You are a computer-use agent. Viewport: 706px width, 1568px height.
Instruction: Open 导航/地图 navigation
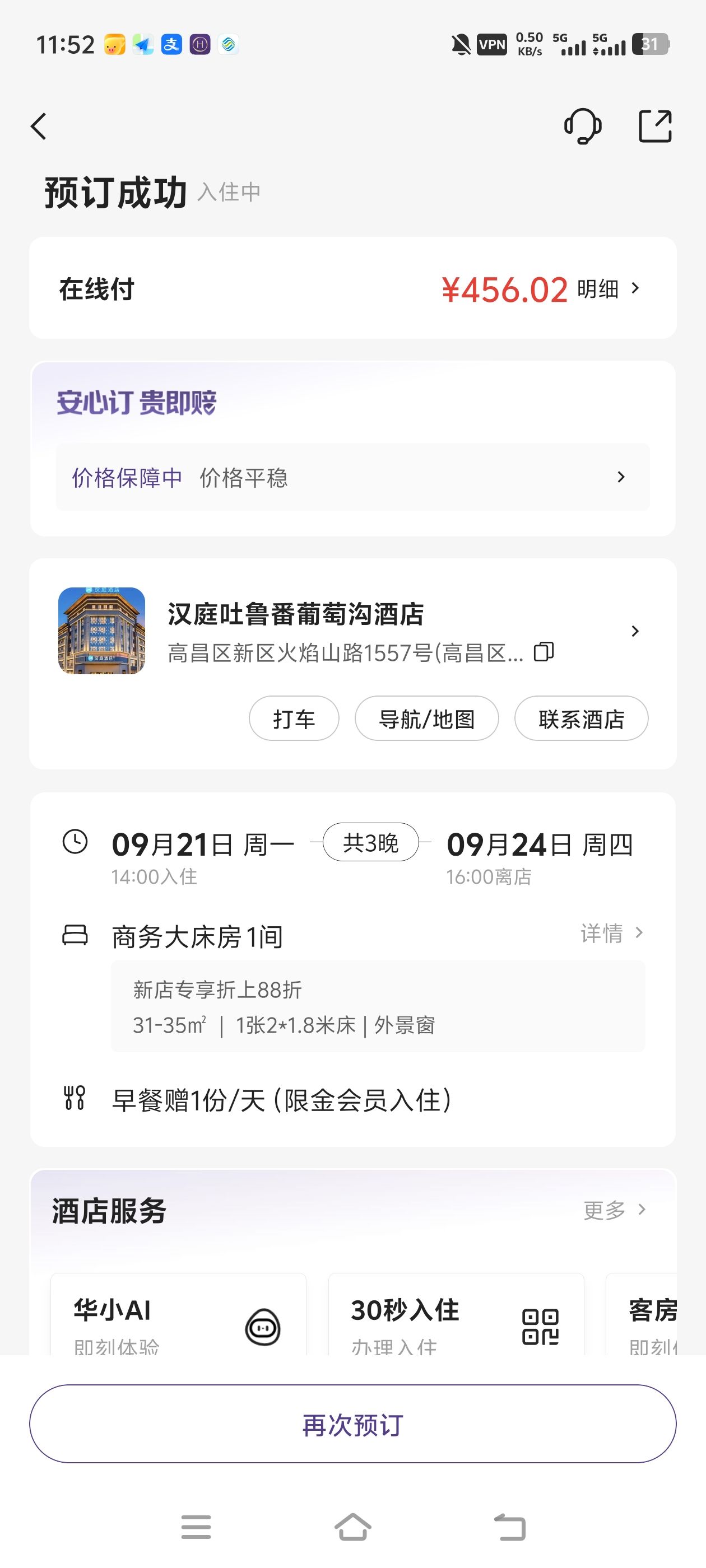(x=426, y=719)
